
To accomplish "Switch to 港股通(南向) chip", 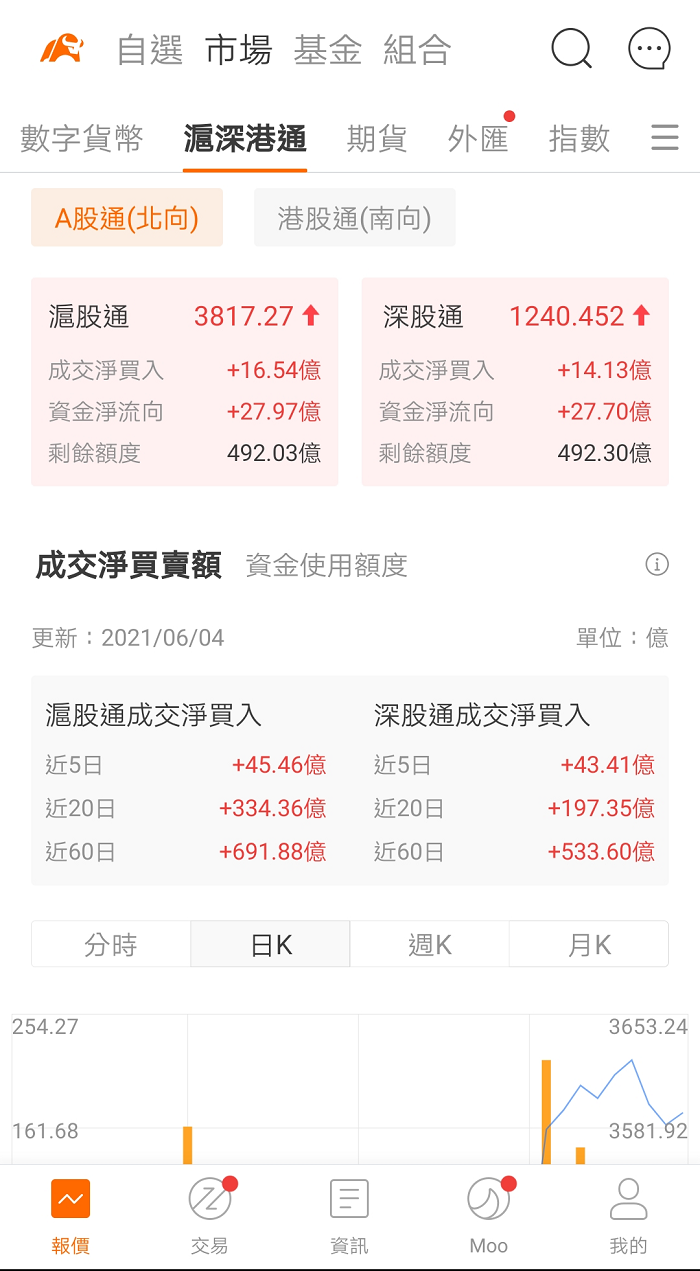I will [355, 217].
